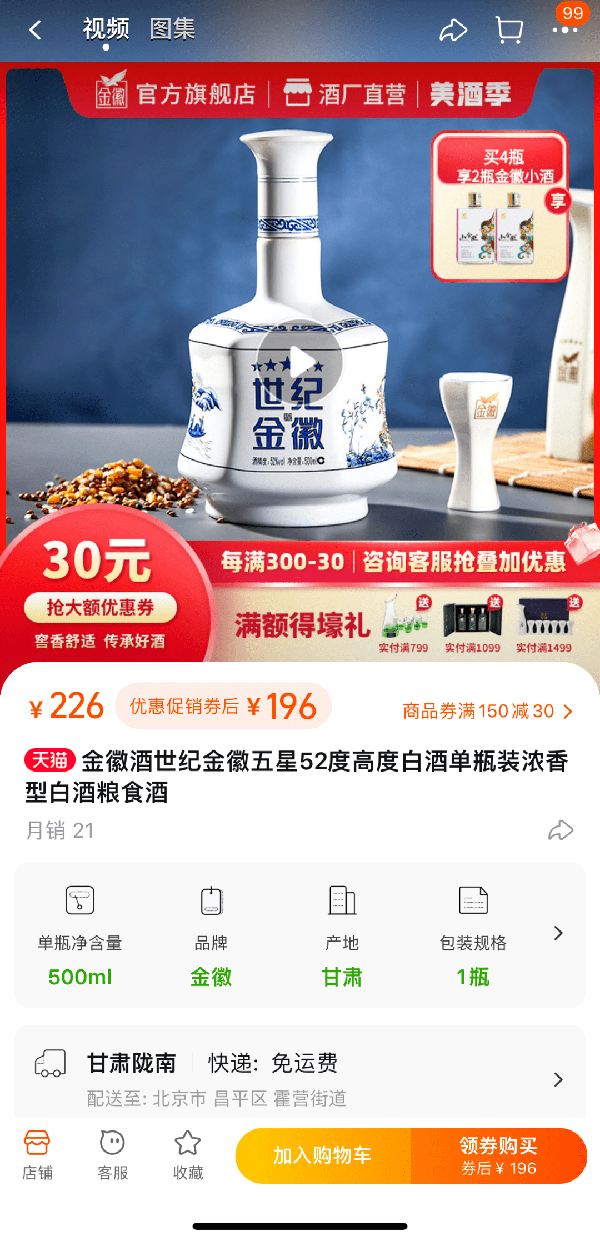The image size is (600, 1241).
Task: Tap the share arrow beside 月销 21
Action: [561, 830]
